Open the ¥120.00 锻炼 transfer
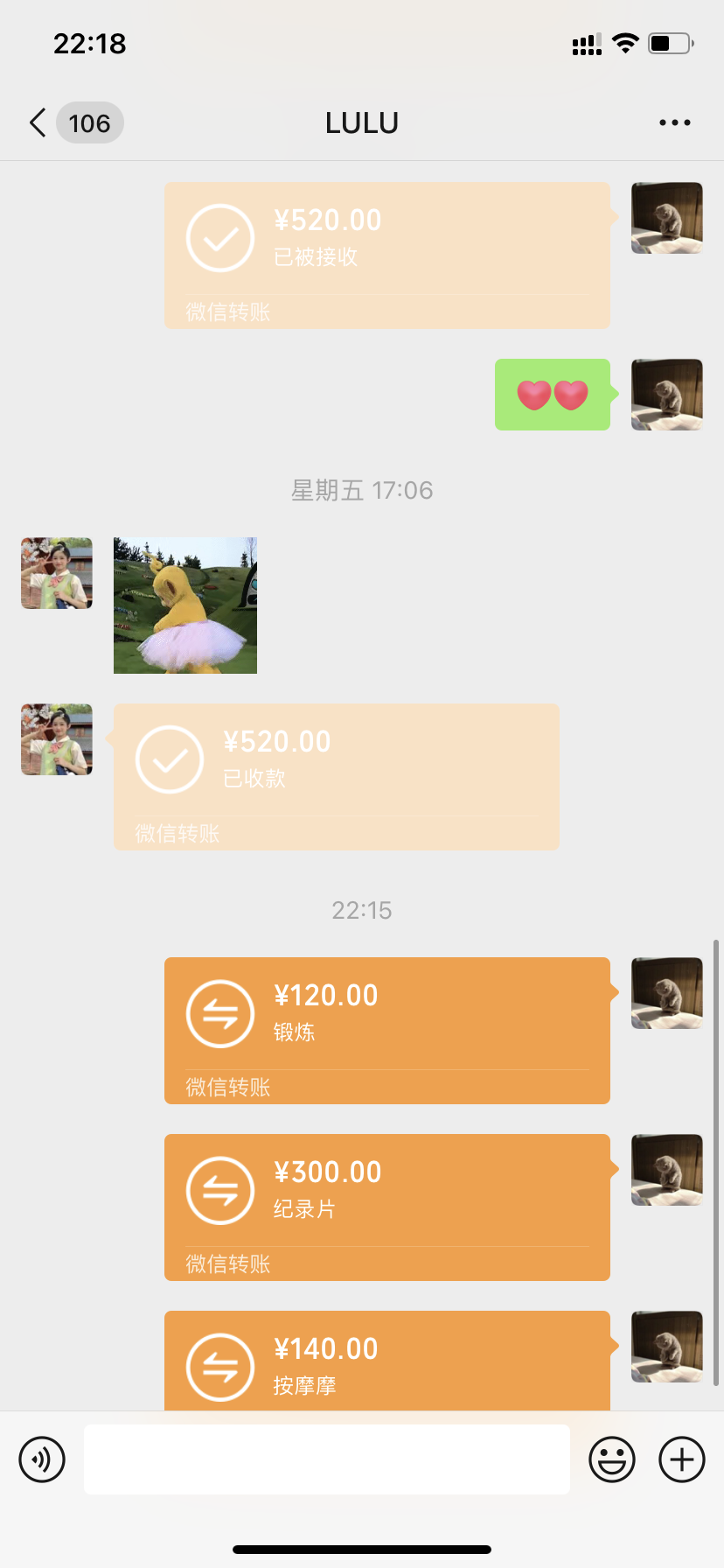 (386, 1030)
